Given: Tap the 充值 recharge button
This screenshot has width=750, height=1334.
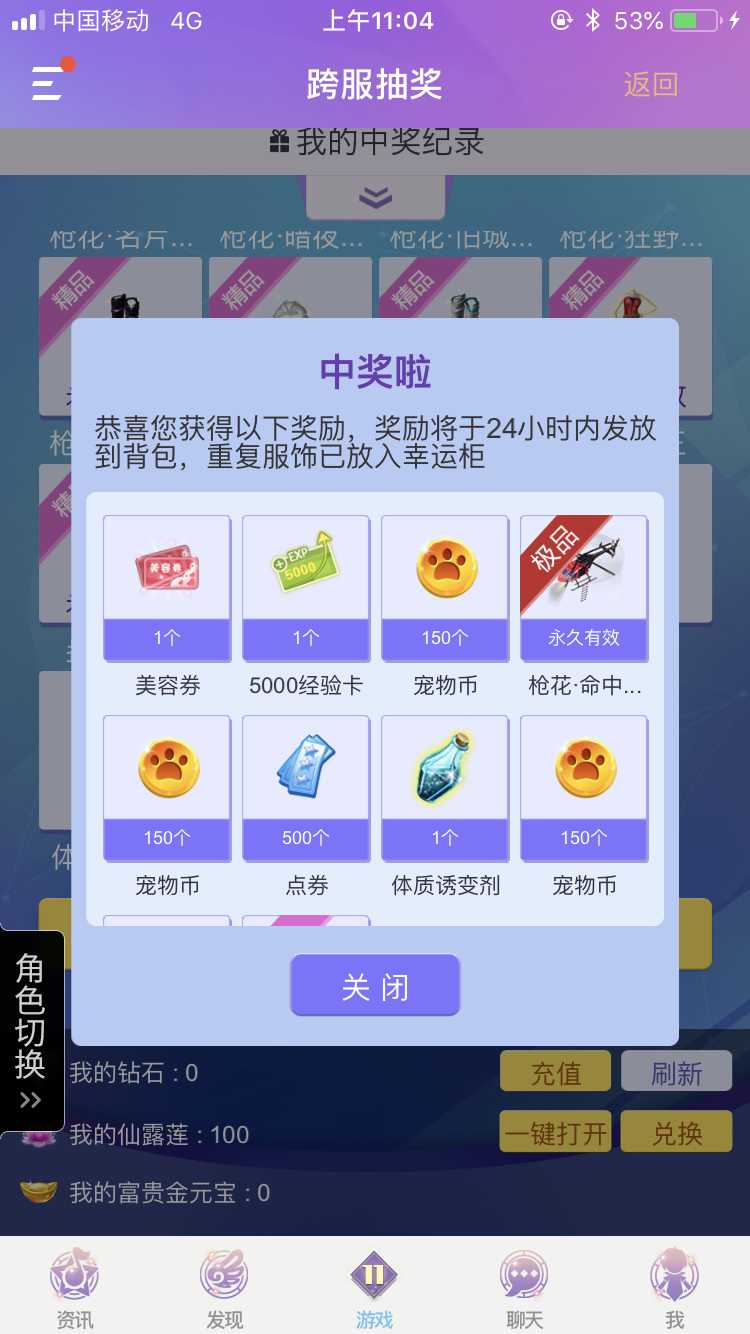Looking at the screenshot, I should click(x=555, y=1073).
